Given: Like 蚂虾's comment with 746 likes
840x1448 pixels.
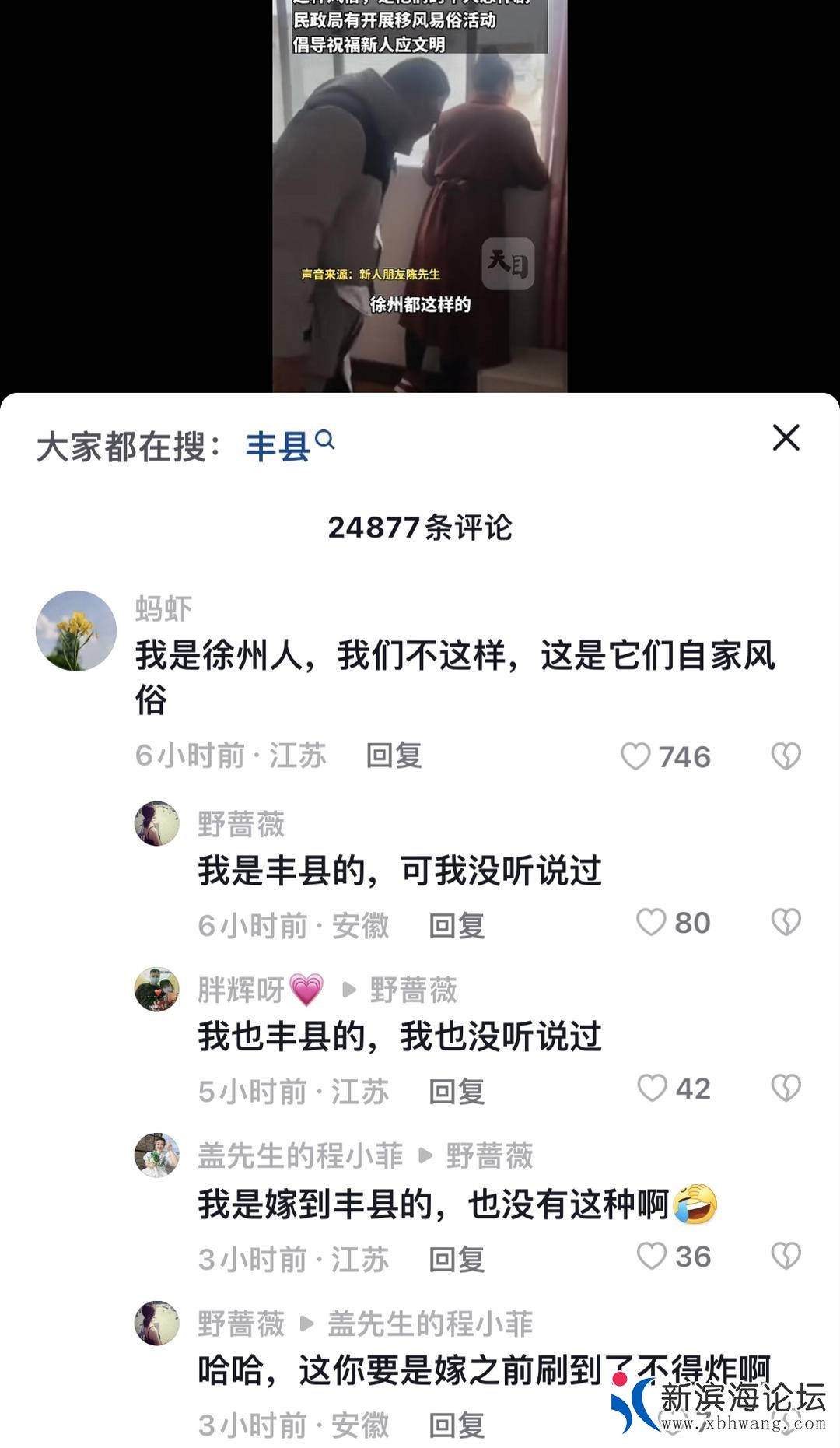Looking at the screenshot, I should click(635, 756).
